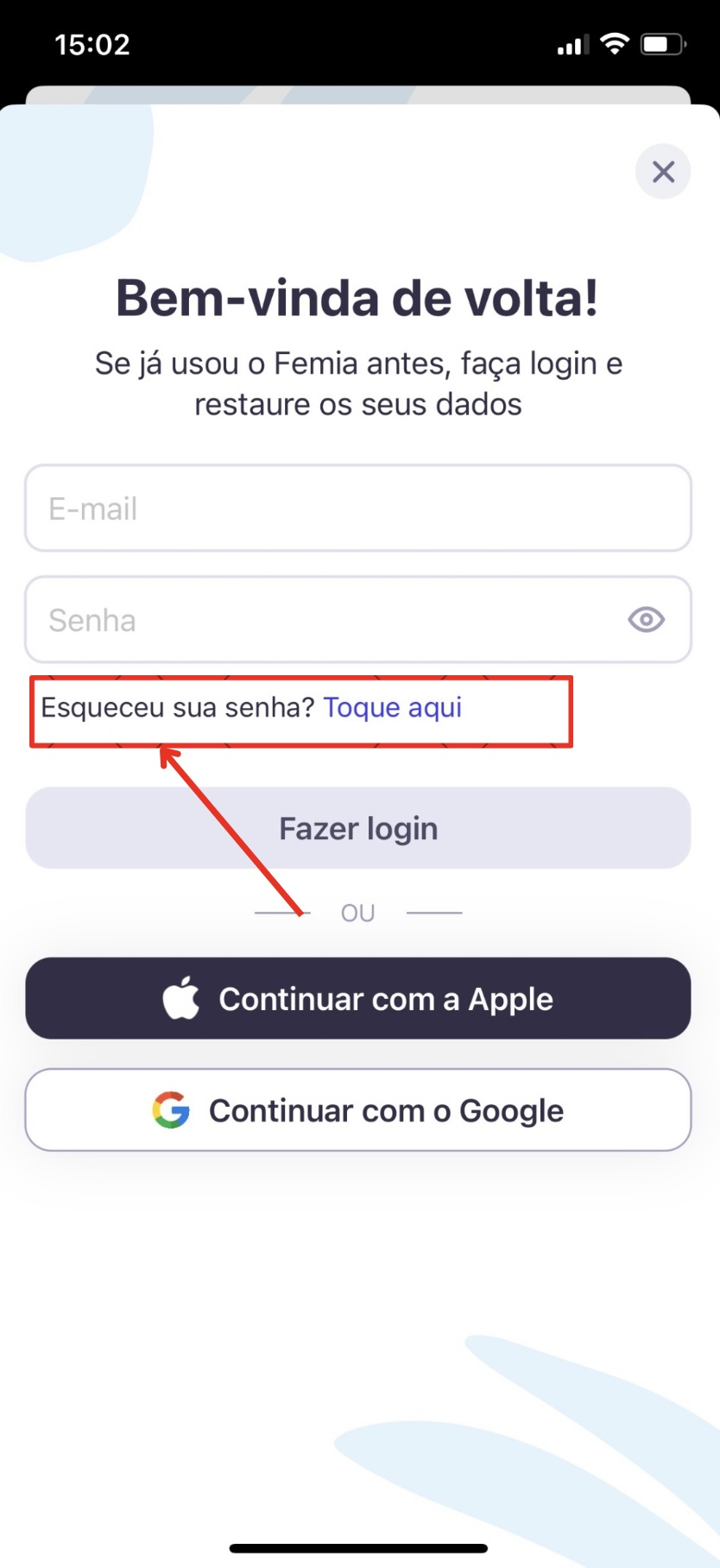The height and width of the screenshot is (1568, 720).
Task: Close the login dialog
Action: click(x=663, y=171)
